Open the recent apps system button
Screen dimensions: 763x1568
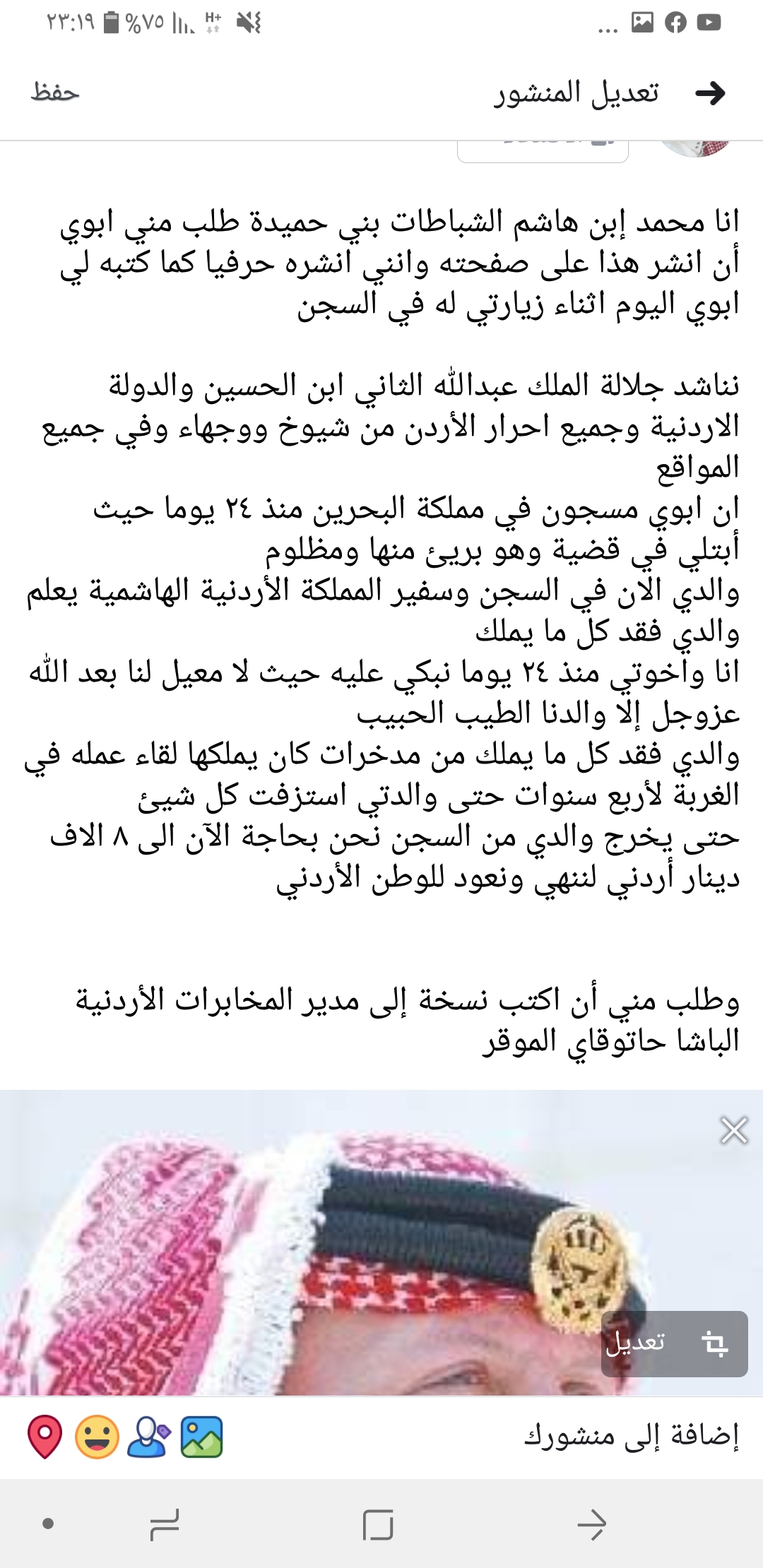(x=165, y=1525)
